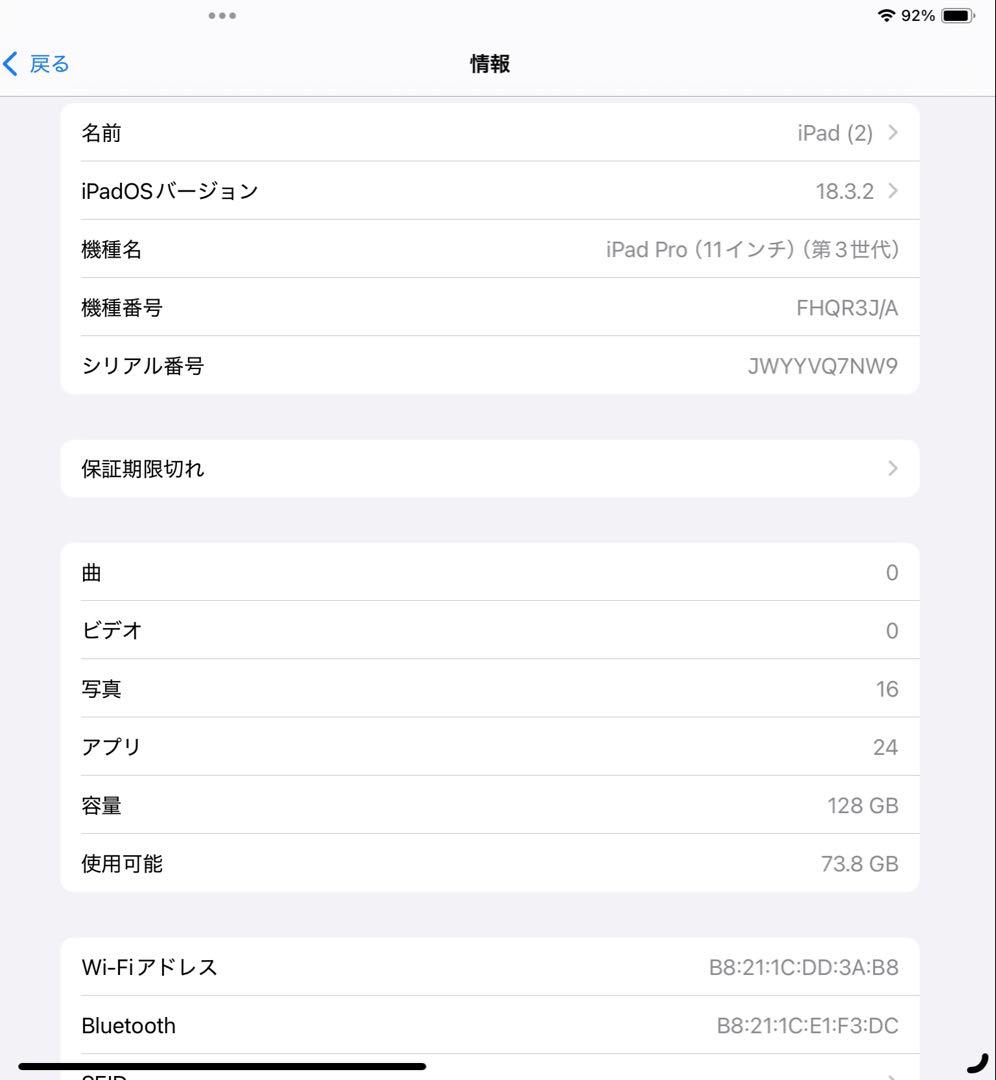Tap the 機種名 row showing iPad Pro
Screen dimensions: 996x1080
pos(490,249)
